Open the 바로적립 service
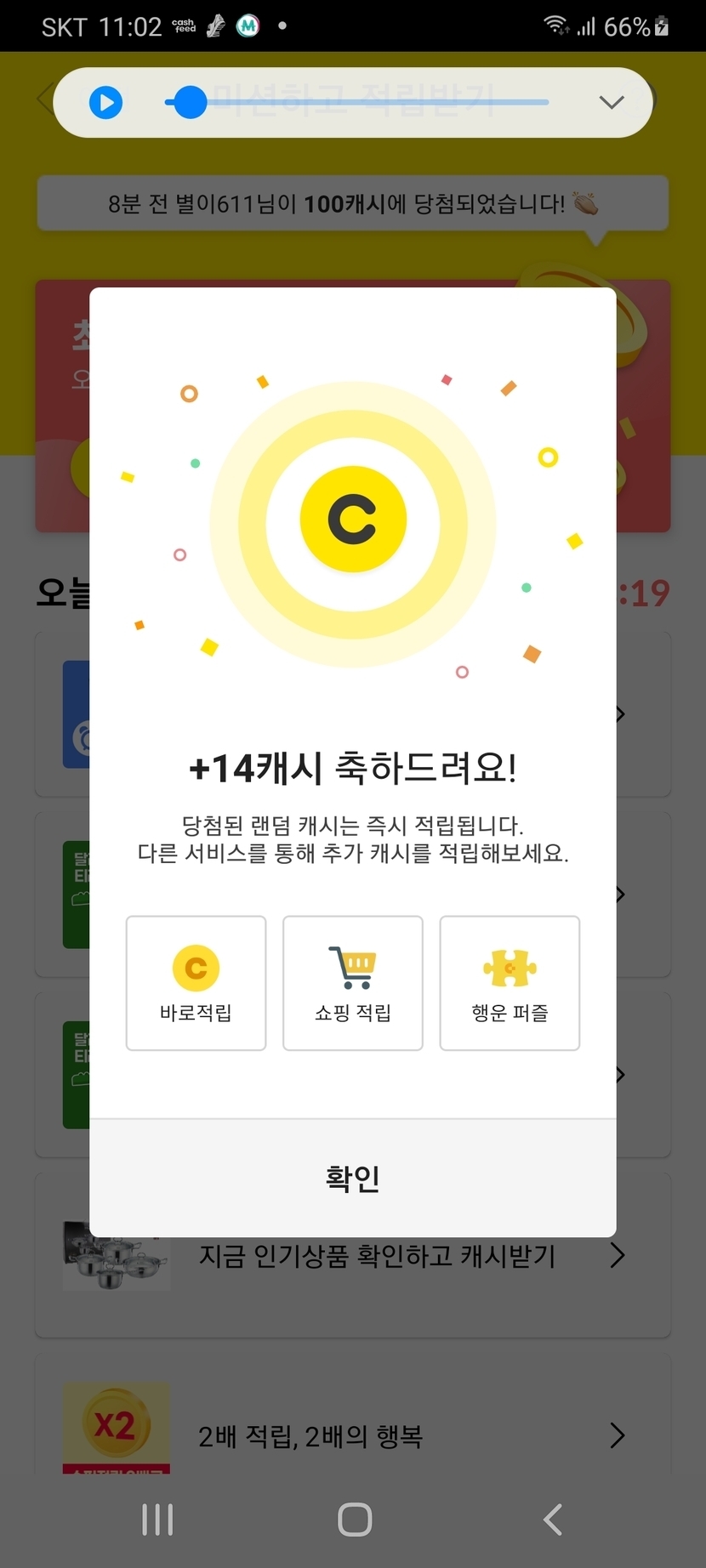This screenshot has height=1568, width=706. 196,983
